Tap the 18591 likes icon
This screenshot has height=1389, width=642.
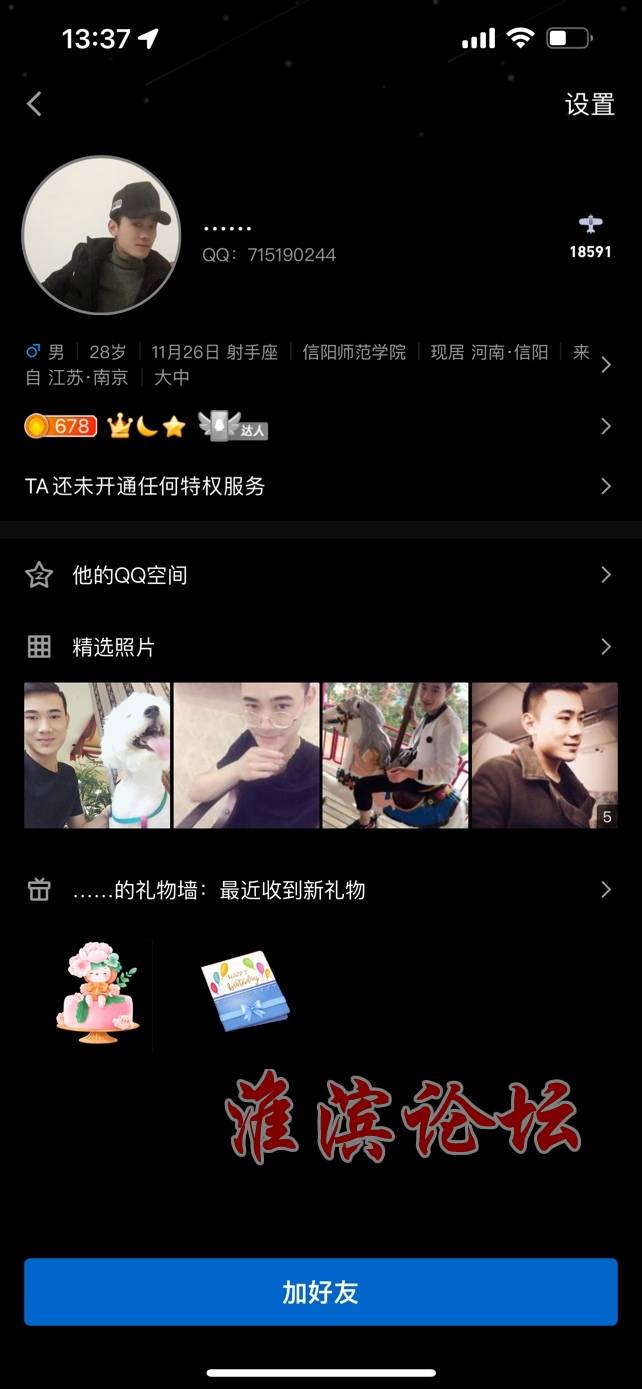point(590,235)
